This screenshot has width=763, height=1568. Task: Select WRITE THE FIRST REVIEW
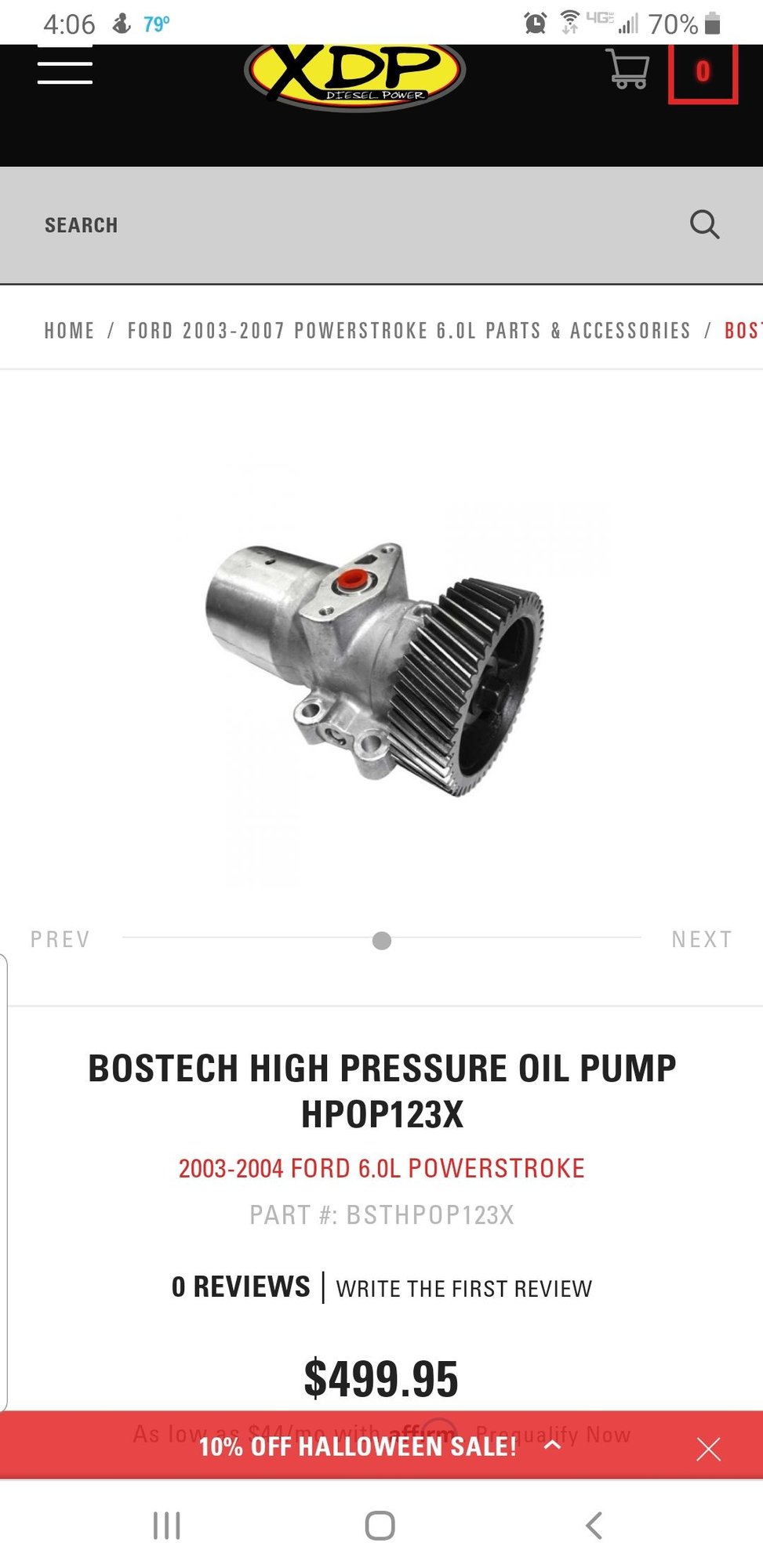pyautogui.click(x=464, y=1287)
